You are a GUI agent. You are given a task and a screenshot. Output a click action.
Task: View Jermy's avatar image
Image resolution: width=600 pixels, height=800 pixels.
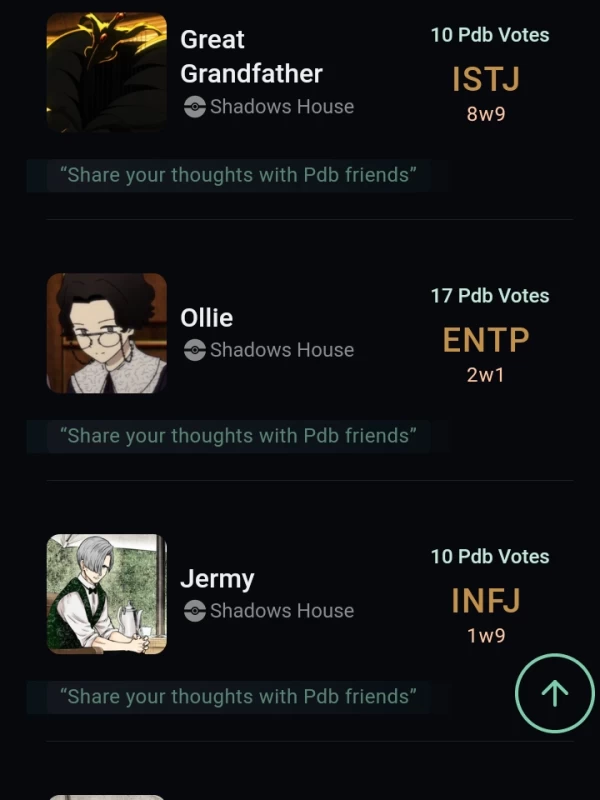click(x=107, y=594)
